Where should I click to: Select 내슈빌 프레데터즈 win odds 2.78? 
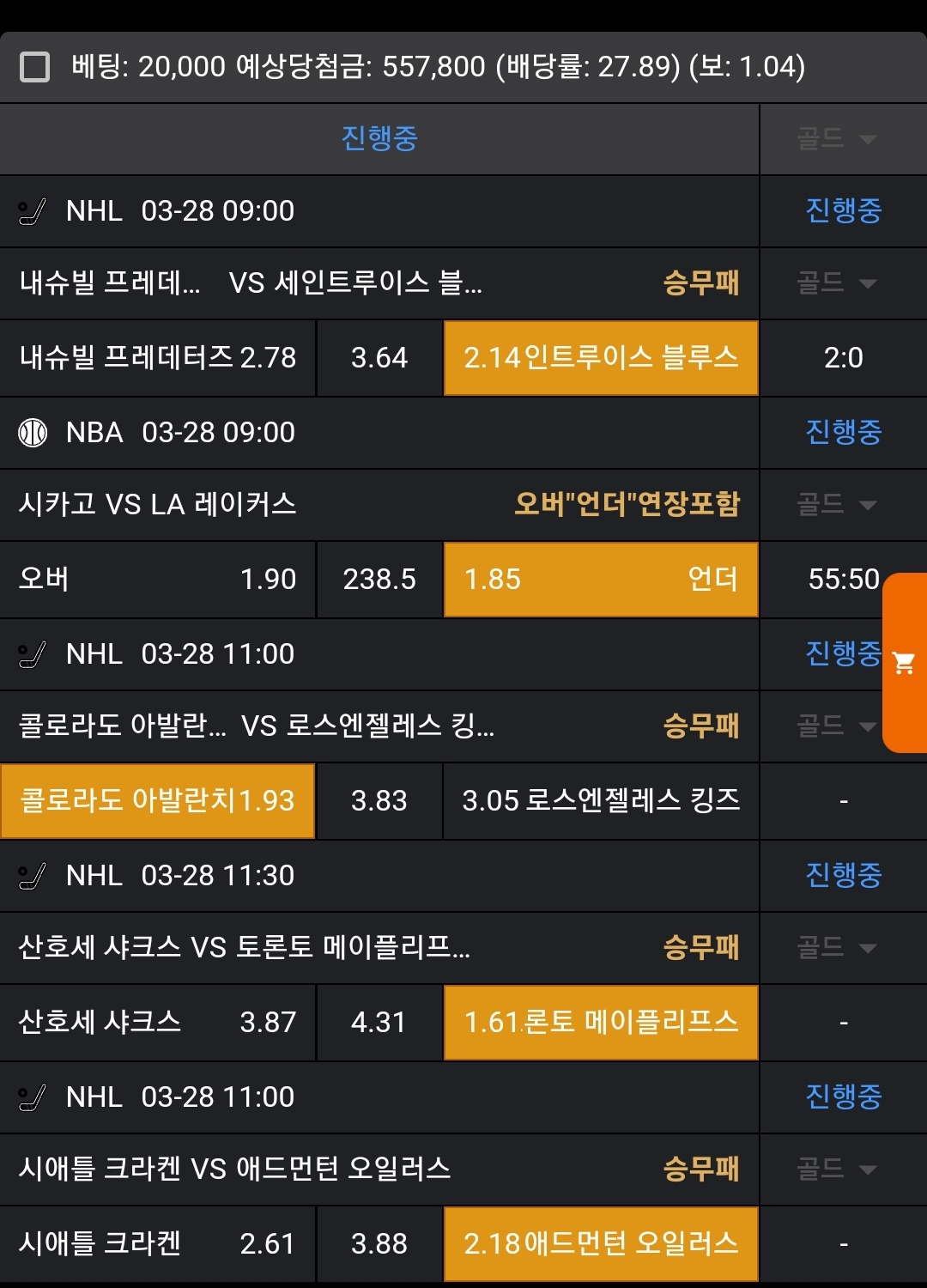coord(158,358)
